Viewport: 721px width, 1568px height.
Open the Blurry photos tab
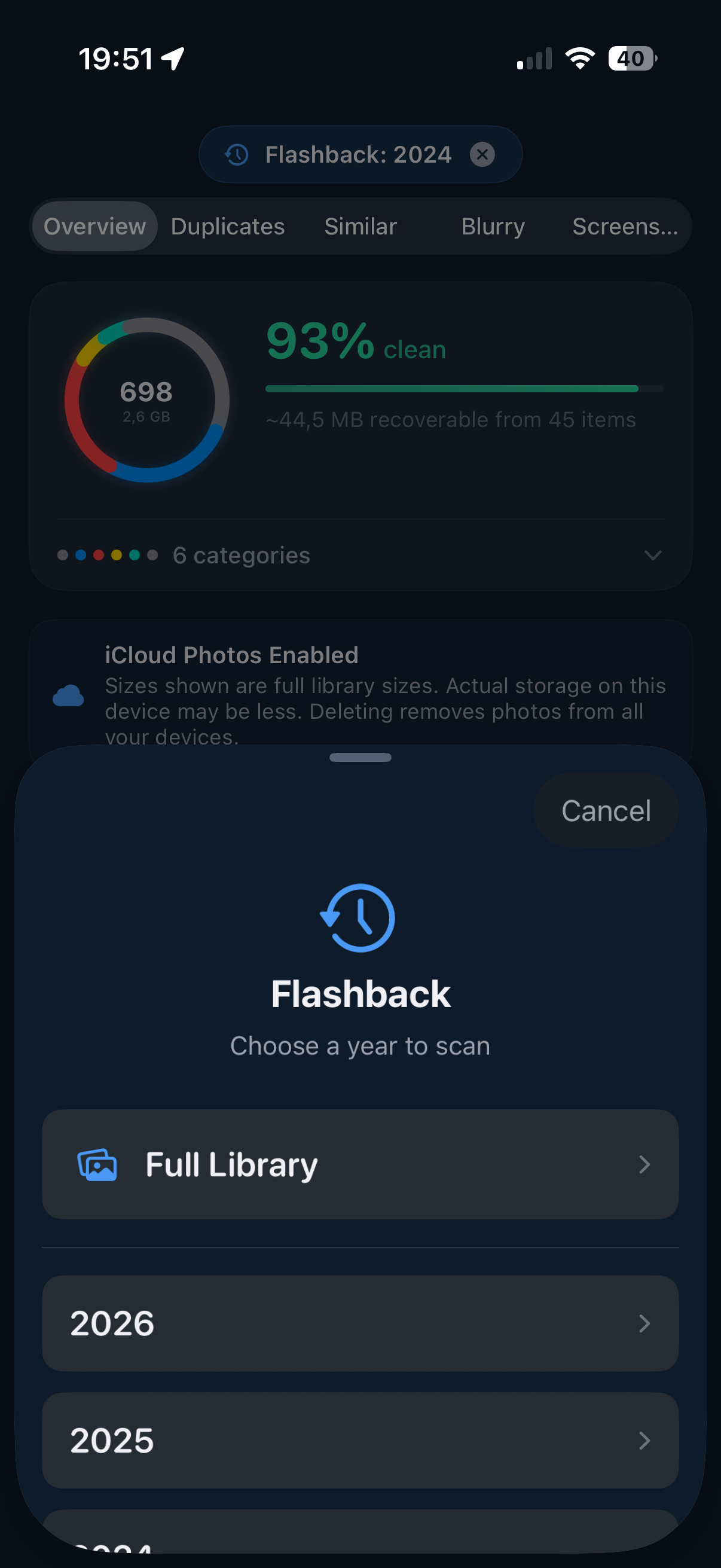492,226
